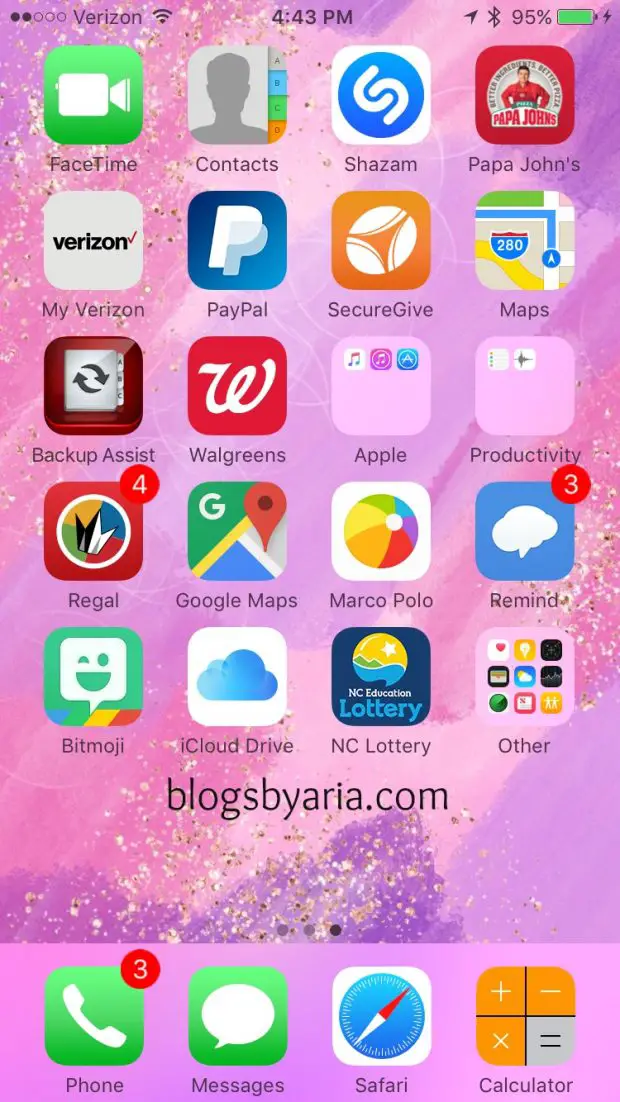The height and width of the screenshot is (1102, 620).
Task: Open Regal with 4 notifications
Action: pyautogui.click(x=93, y=531)
